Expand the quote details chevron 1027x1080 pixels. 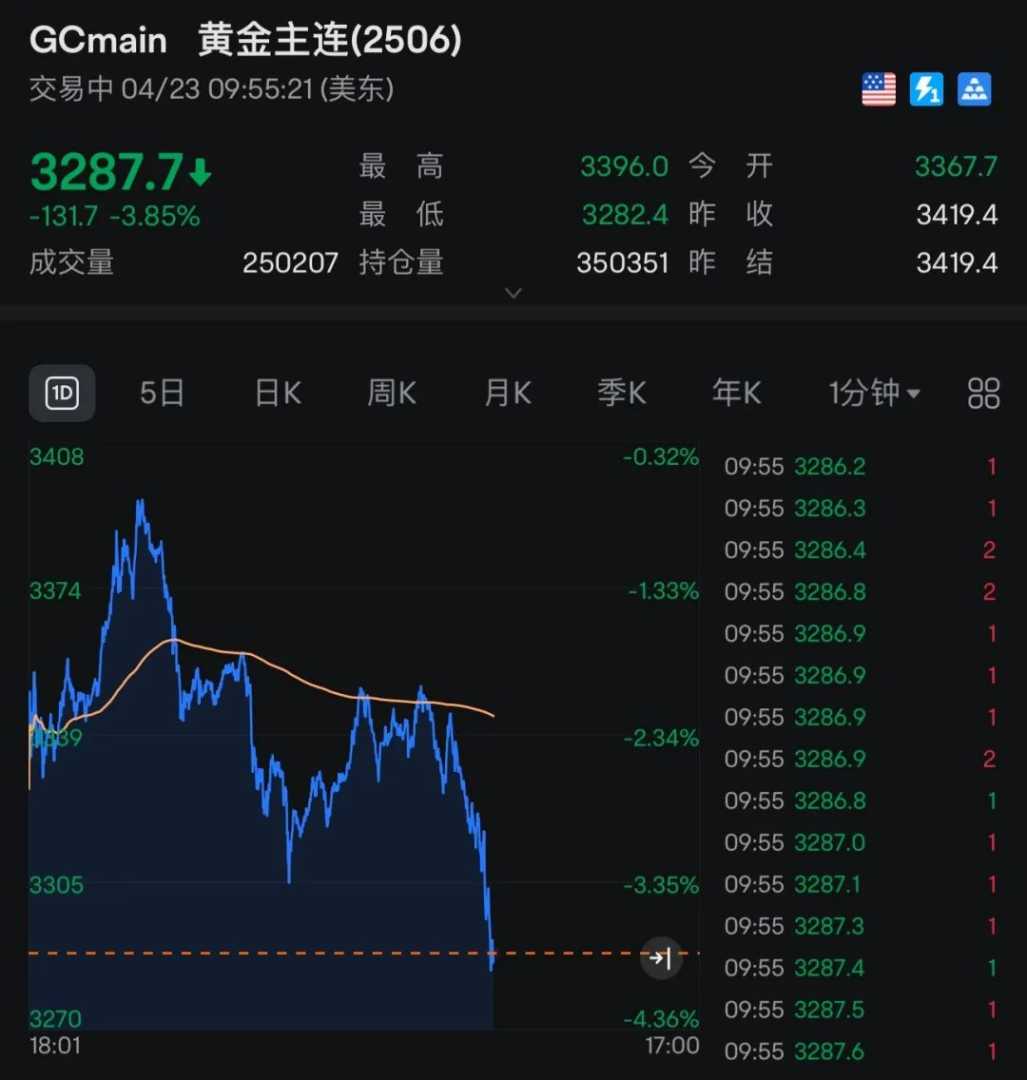[x=513, y=293]
